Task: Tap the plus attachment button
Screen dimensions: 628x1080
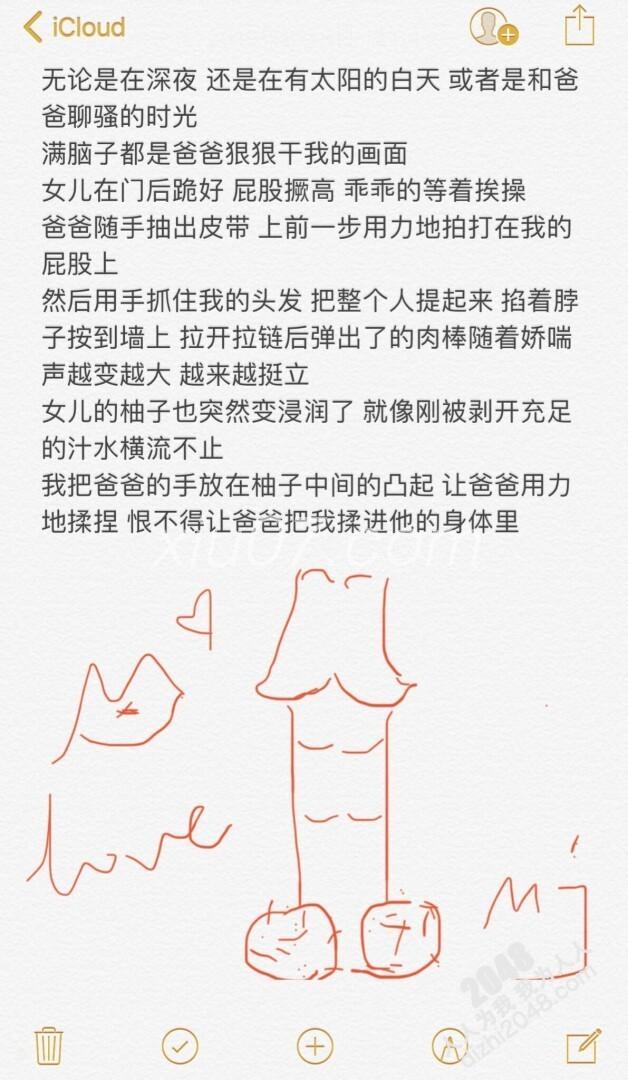Action: 315,1046
